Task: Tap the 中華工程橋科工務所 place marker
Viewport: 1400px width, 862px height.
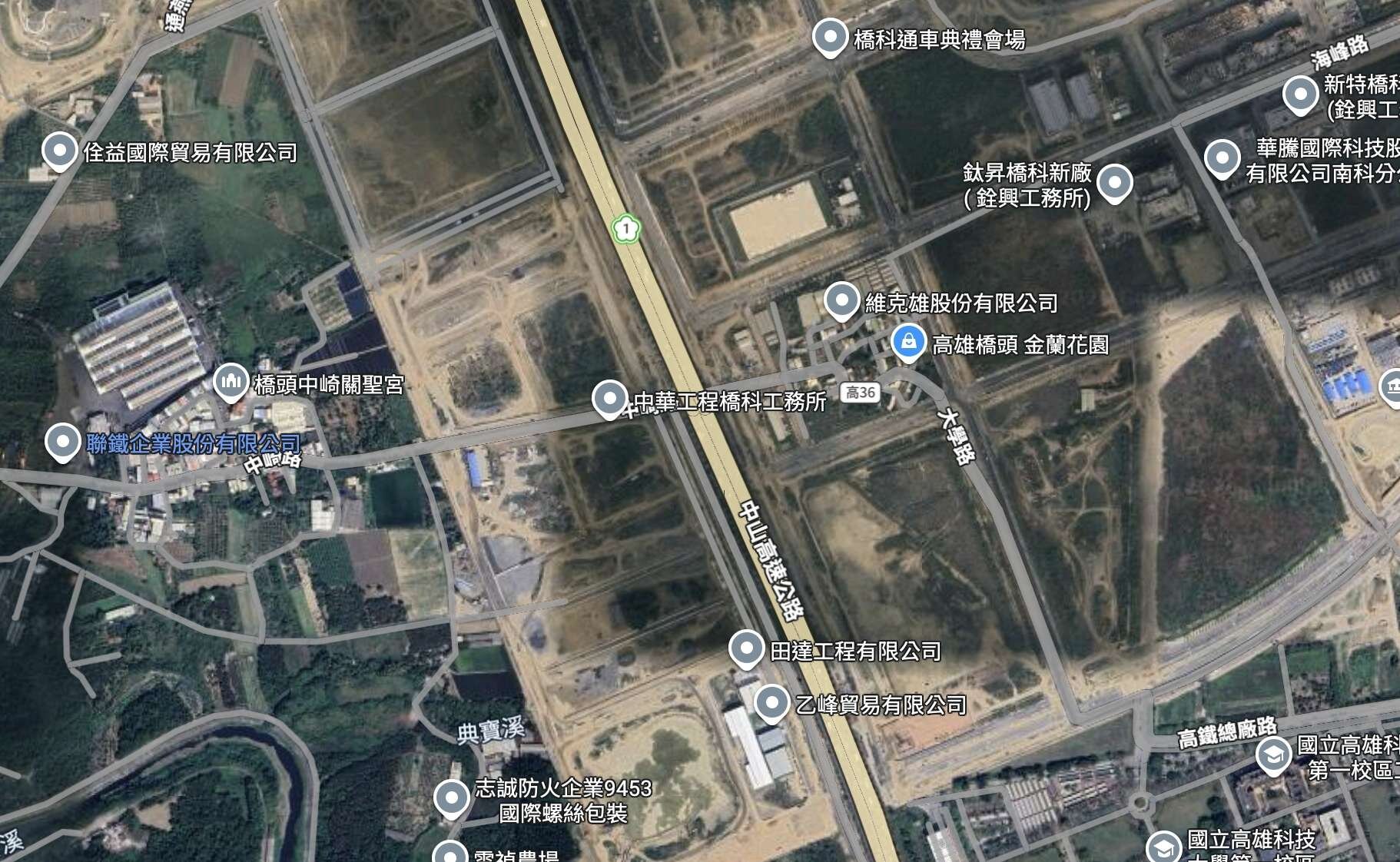Action: click(610, 399)
